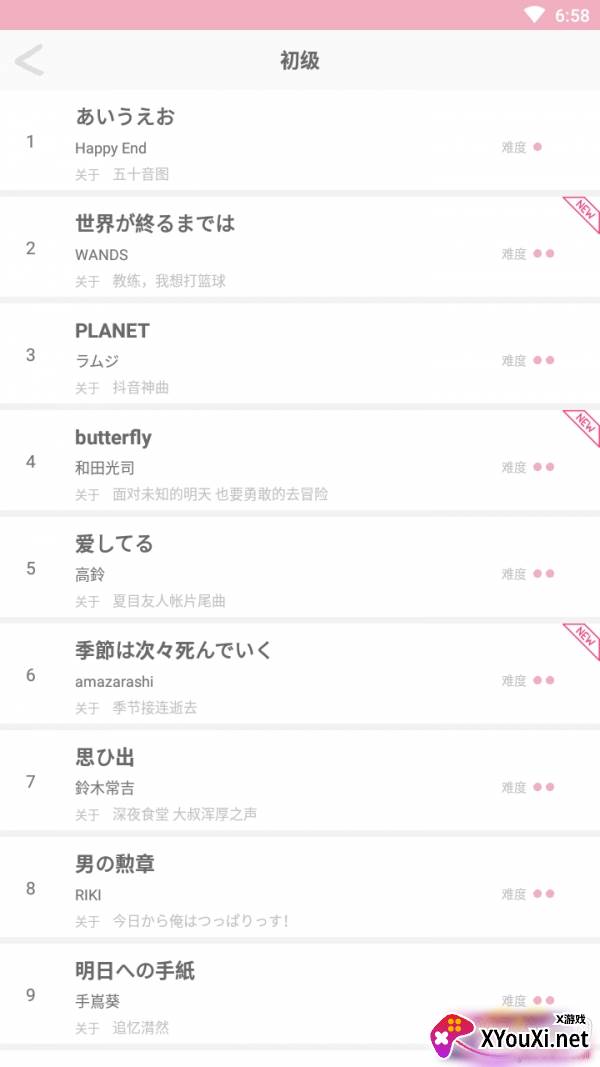Image resolution: width=600 pixels, height=1067 pixels.
Task: Go back using the top-left arrow
Action: click(x=29, y=60)
